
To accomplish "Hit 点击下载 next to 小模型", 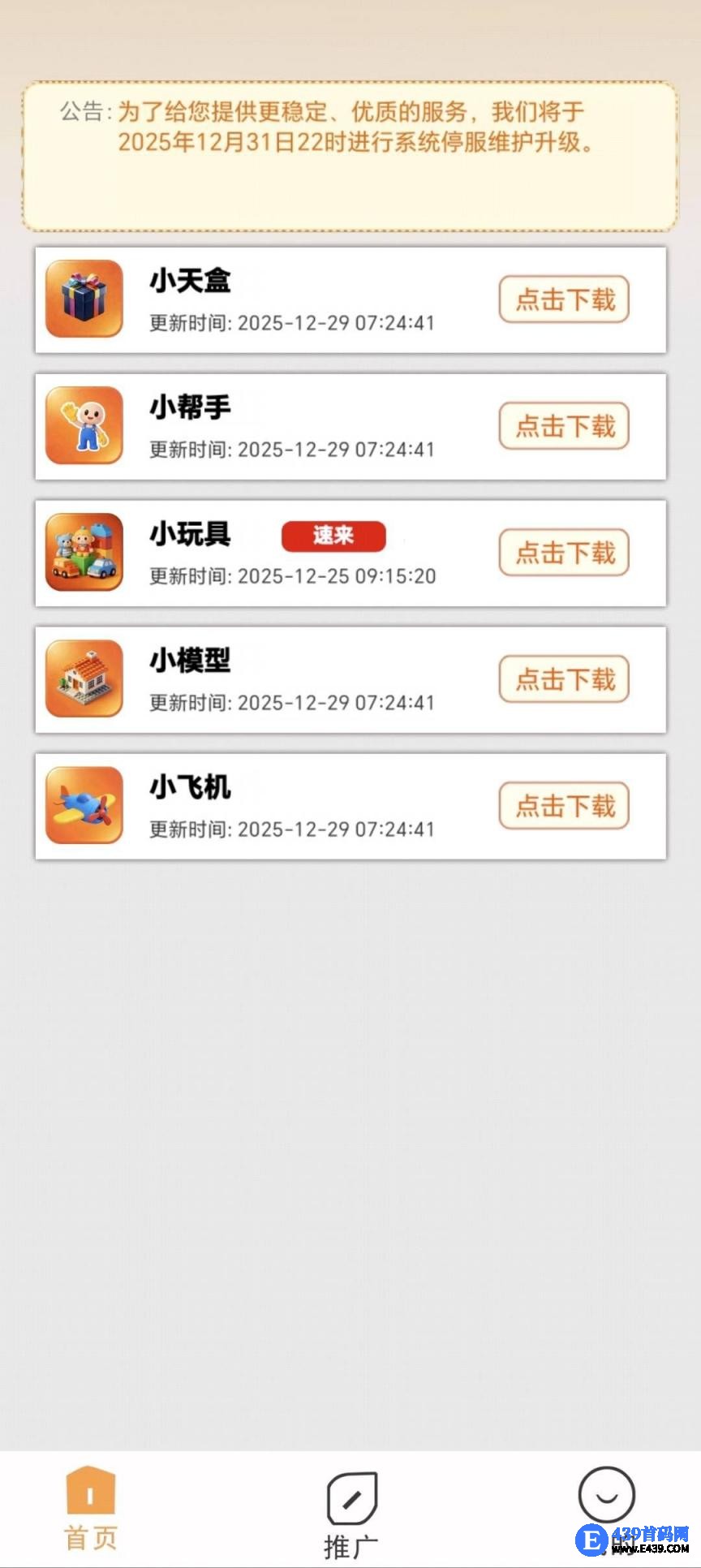I will pyautogui.click(x=564, y=679).
